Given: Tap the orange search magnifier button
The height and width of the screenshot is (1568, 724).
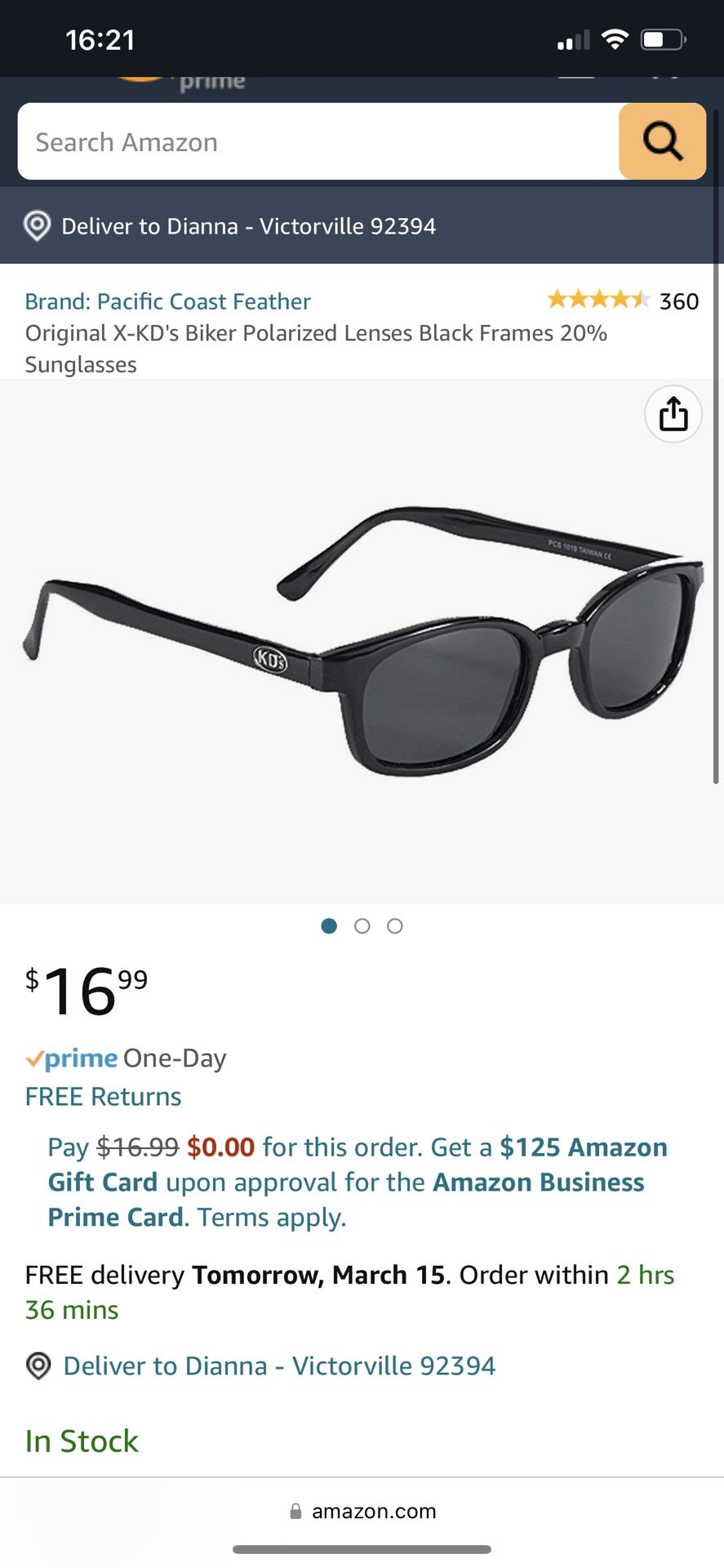Looking at the screenshot, I should (662, 141).
